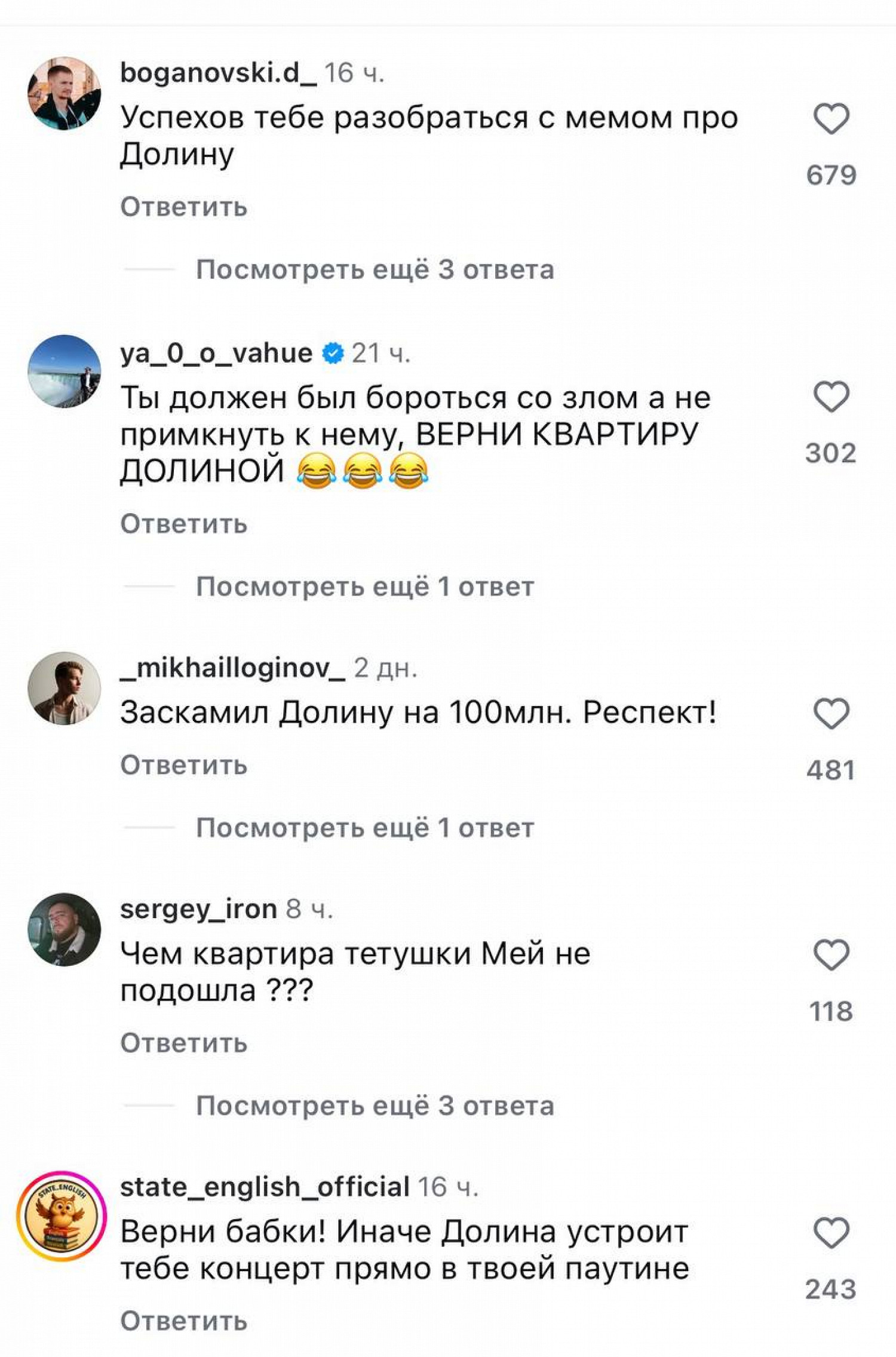The width and height of the screenshot is (896, 1357).
Task: Show 1 more reply under ya_0_o_vahue's comment
Action: point(364,587)
